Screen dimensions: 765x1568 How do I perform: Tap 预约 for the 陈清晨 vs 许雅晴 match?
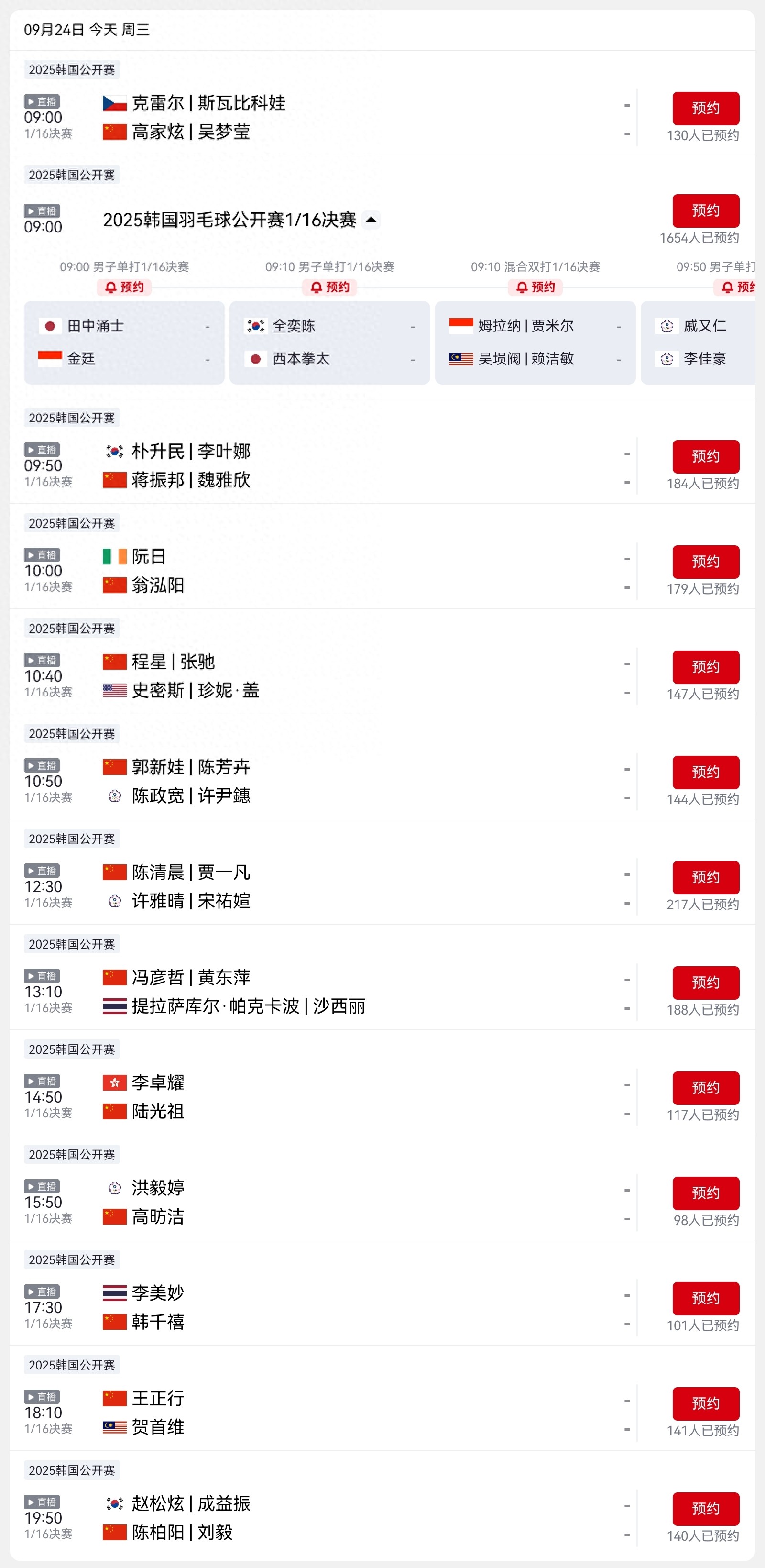tap(705, 877)
